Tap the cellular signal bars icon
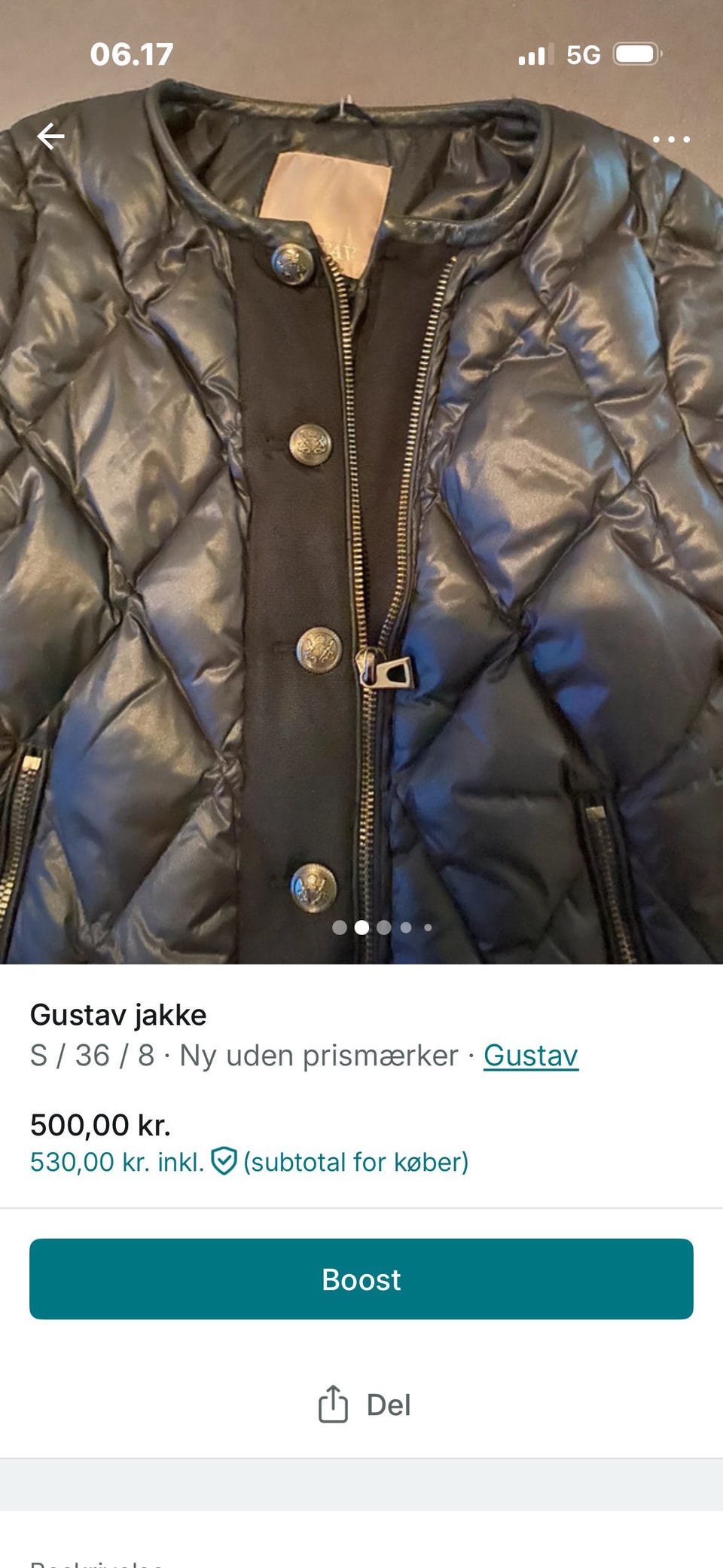The image size is (723, 1568). (535, 53)
